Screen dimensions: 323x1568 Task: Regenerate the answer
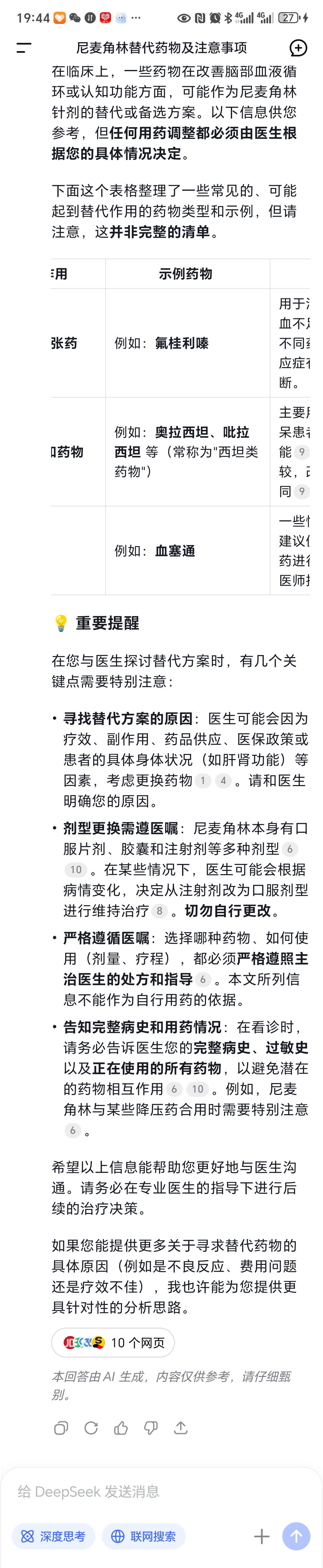pos(91,1427)
